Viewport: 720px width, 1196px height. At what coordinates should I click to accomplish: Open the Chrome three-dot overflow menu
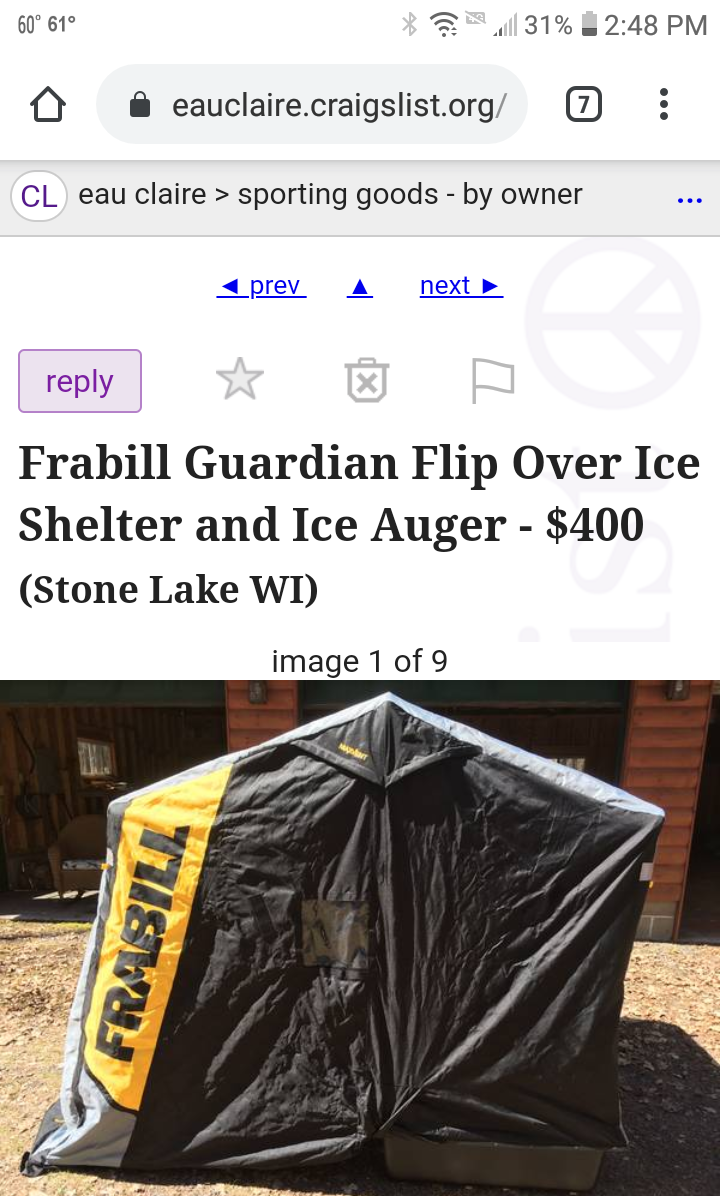(664, 104)
